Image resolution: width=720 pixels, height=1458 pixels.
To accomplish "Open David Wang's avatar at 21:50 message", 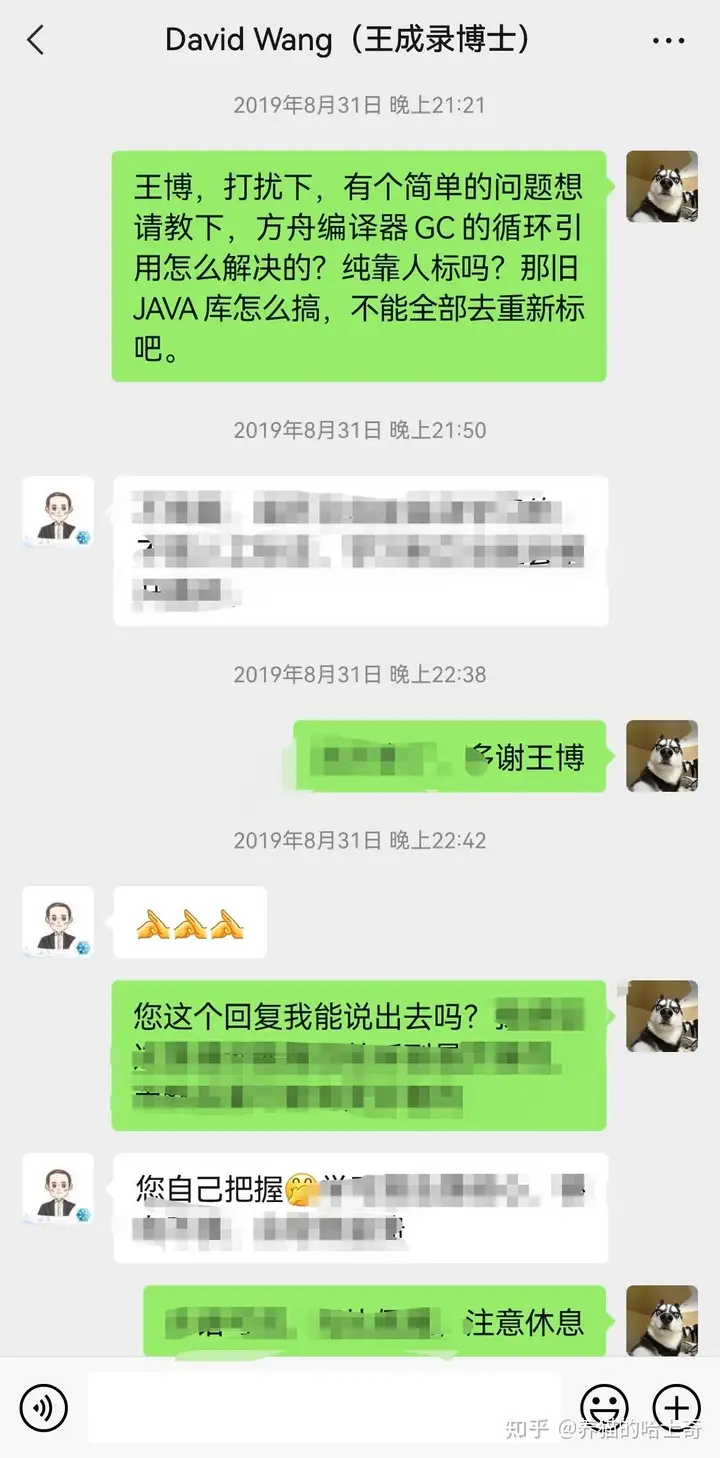I will coord(58,512).
